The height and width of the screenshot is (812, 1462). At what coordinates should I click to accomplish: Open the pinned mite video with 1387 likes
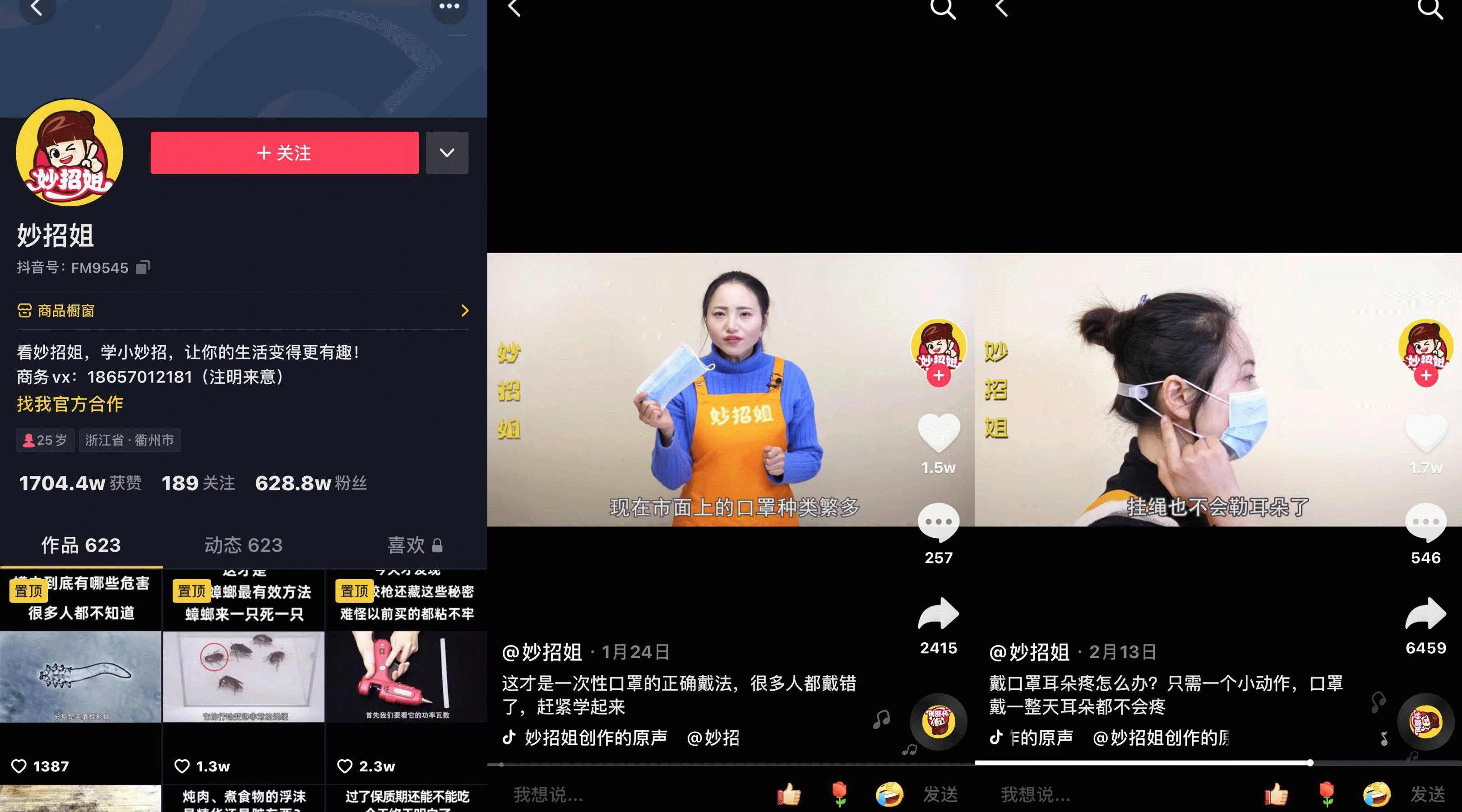pyautogui.click(x=81, y=675)
